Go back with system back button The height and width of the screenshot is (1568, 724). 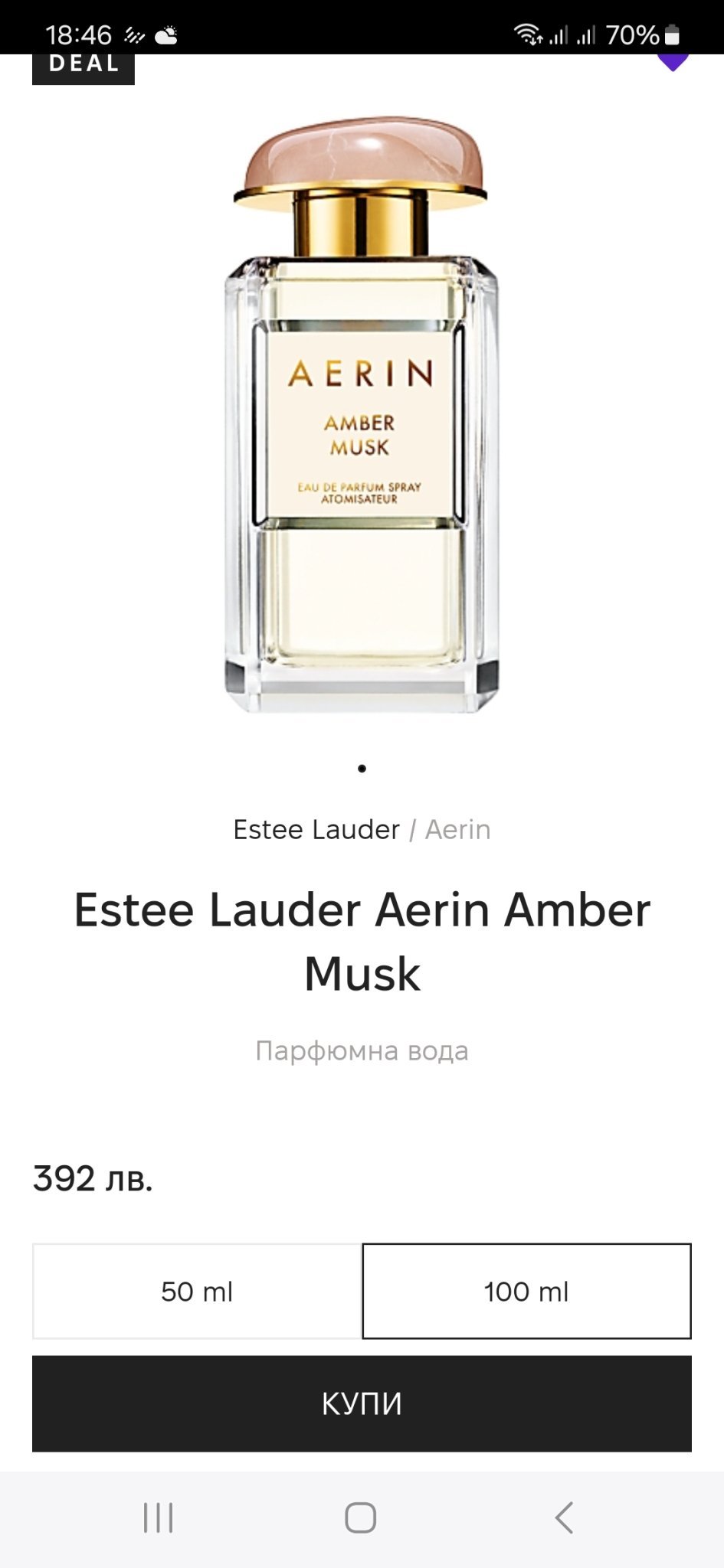(x=564, y=1517)
